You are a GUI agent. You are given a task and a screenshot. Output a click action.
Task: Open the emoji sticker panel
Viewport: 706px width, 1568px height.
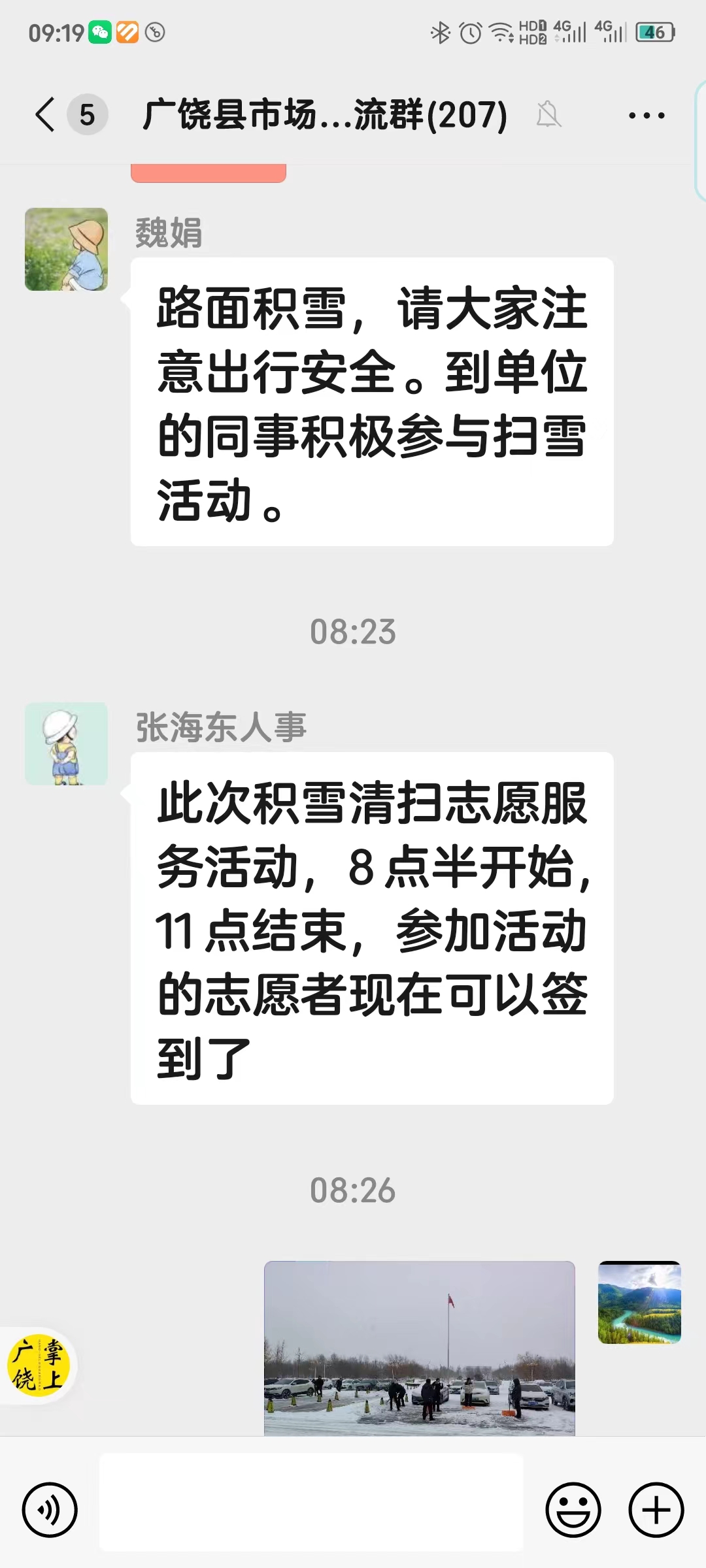pos(573,1510)
